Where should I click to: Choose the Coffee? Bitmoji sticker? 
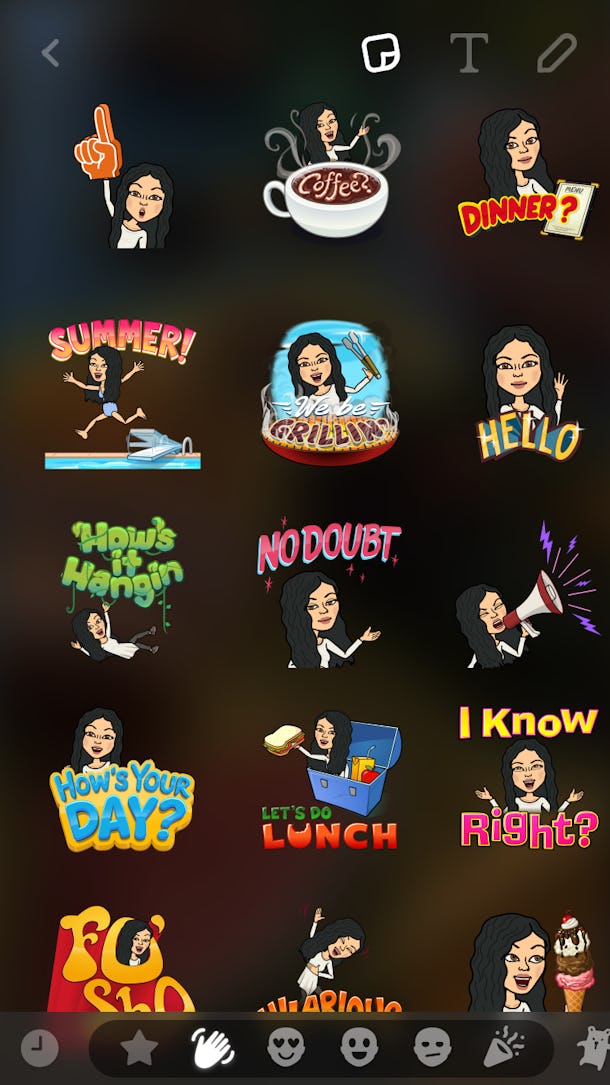click(328, 173)
